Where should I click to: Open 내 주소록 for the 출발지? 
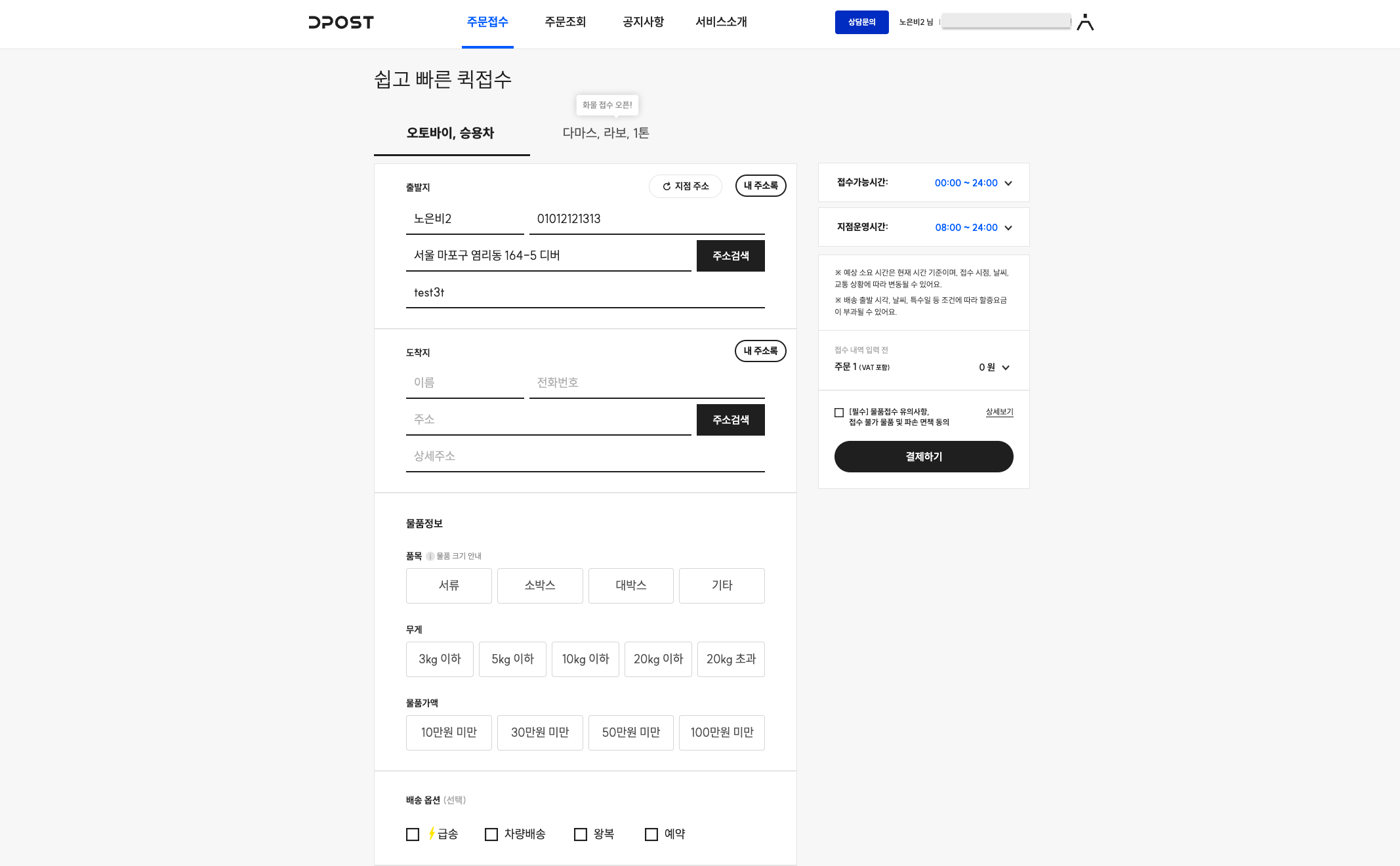(760, 186)
